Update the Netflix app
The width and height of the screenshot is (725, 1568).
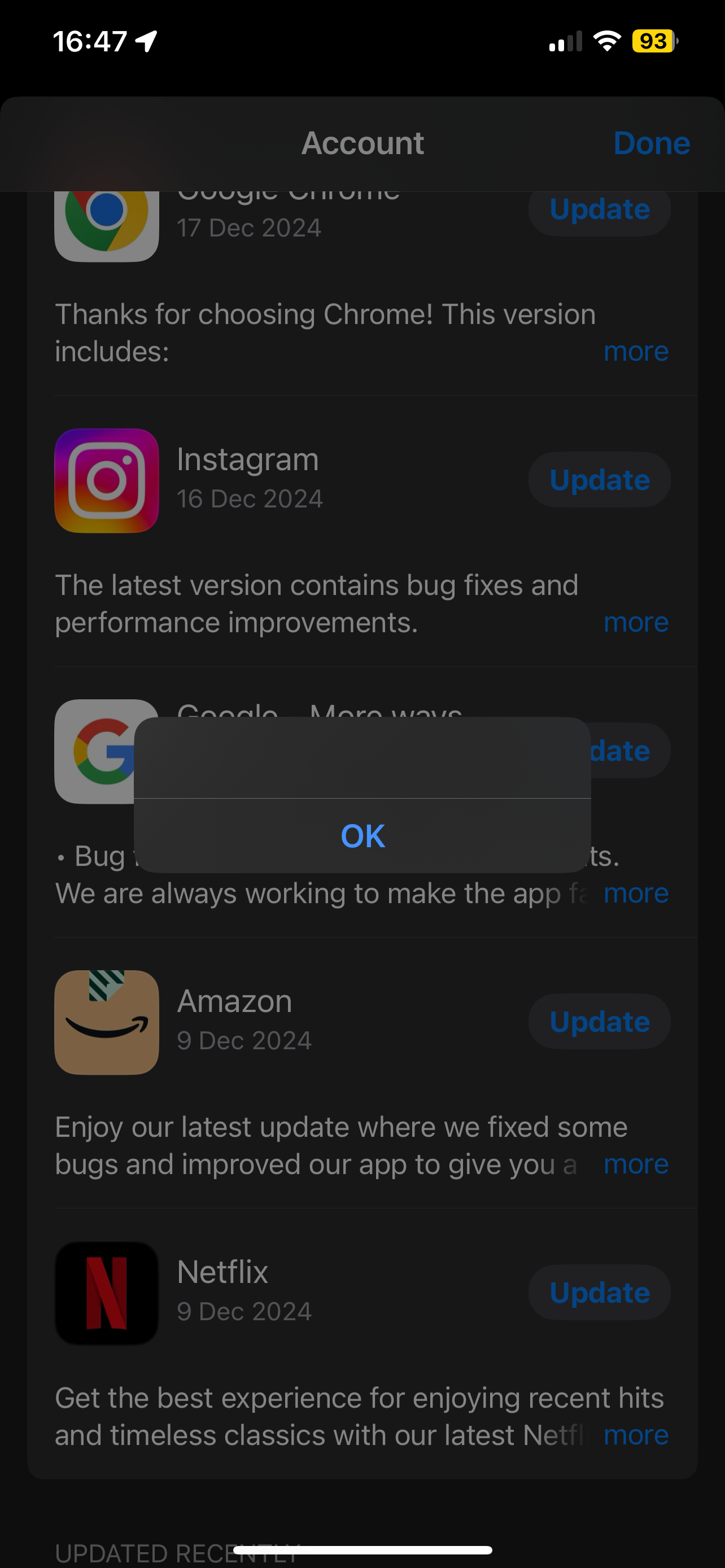[x=600, y=1292]
